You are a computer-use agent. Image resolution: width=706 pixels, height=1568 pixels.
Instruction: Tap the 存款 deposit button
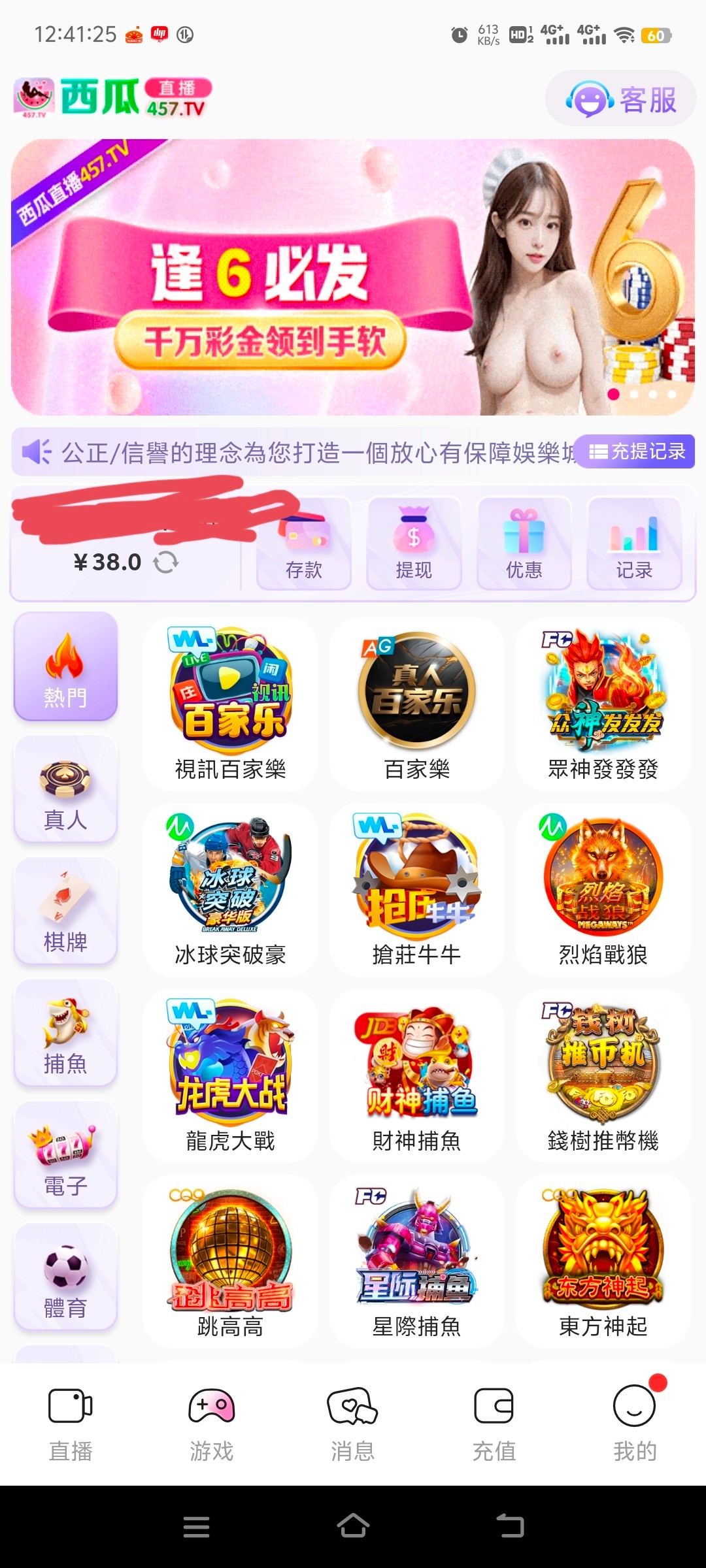point(304,544)
